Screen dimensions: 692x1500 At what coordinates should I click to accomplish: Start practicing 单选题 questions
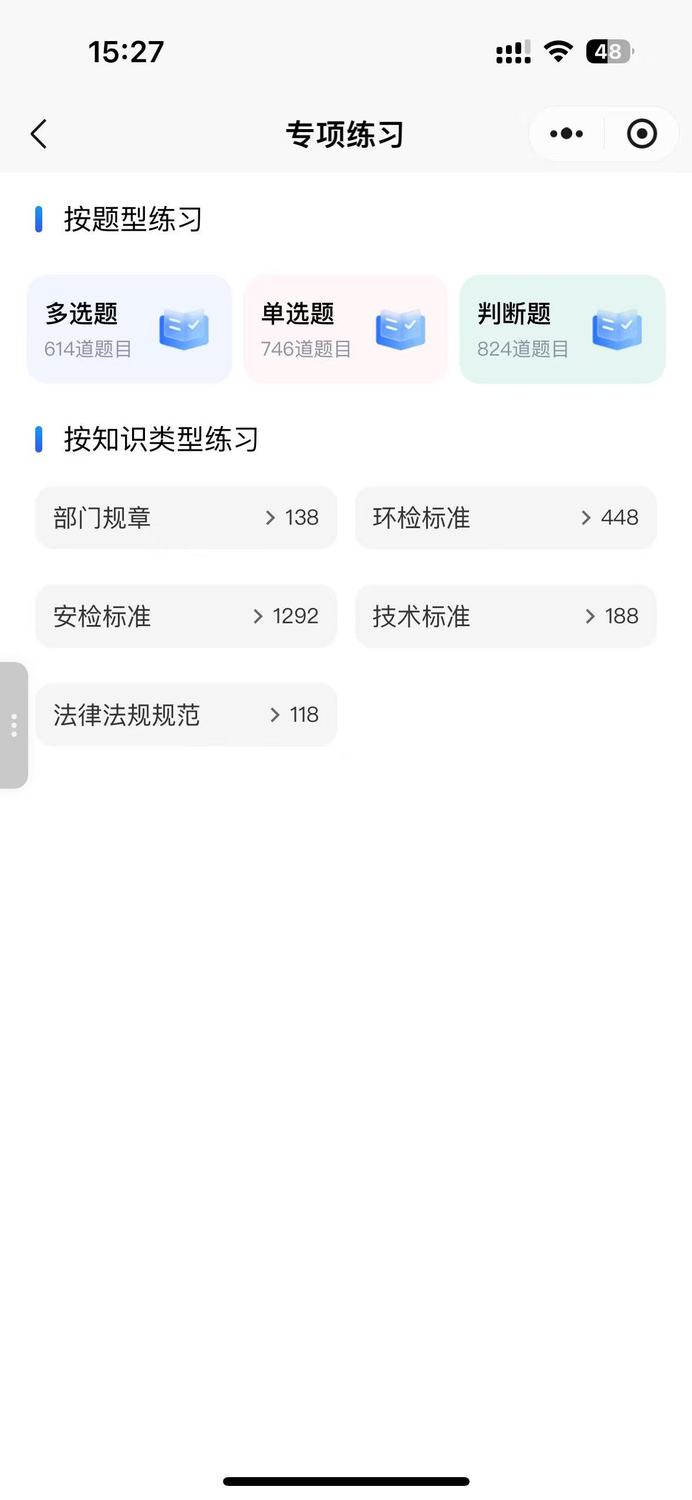pos(346,329)
